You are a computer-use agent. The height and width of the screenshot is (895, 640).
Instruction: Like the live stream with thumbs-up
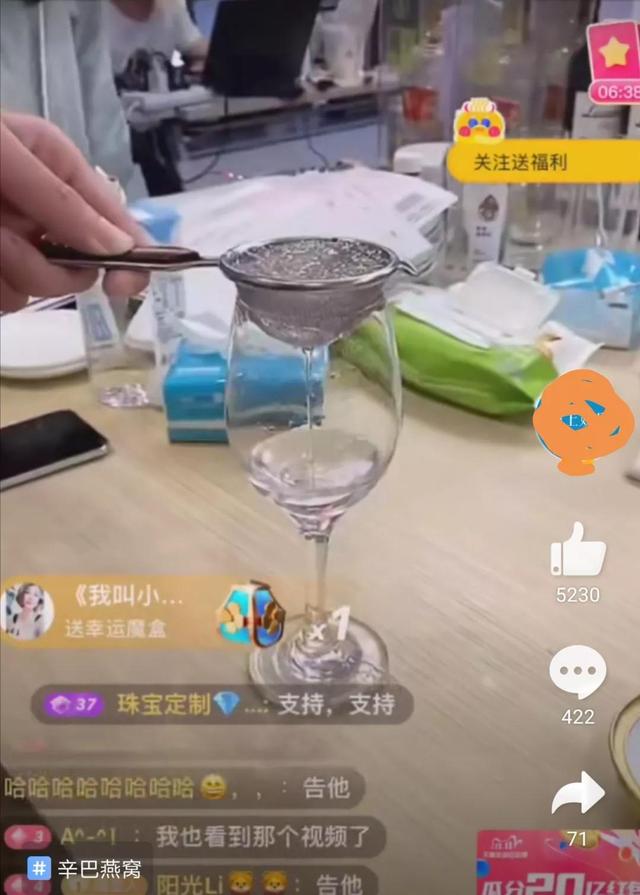click(x=578, y=551)
